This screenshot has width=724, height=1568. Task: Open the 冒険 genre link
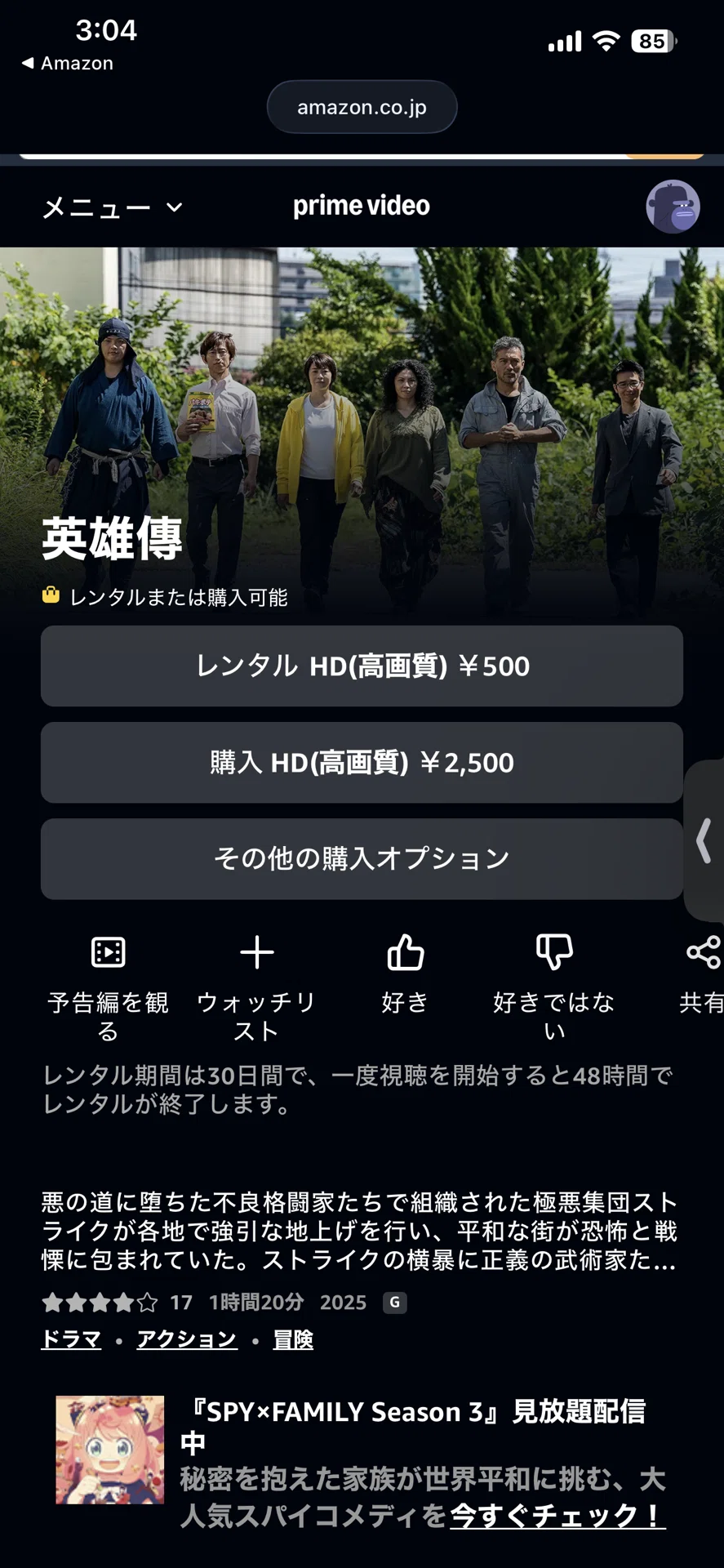pyautogui.click(x=293, y=1339)
